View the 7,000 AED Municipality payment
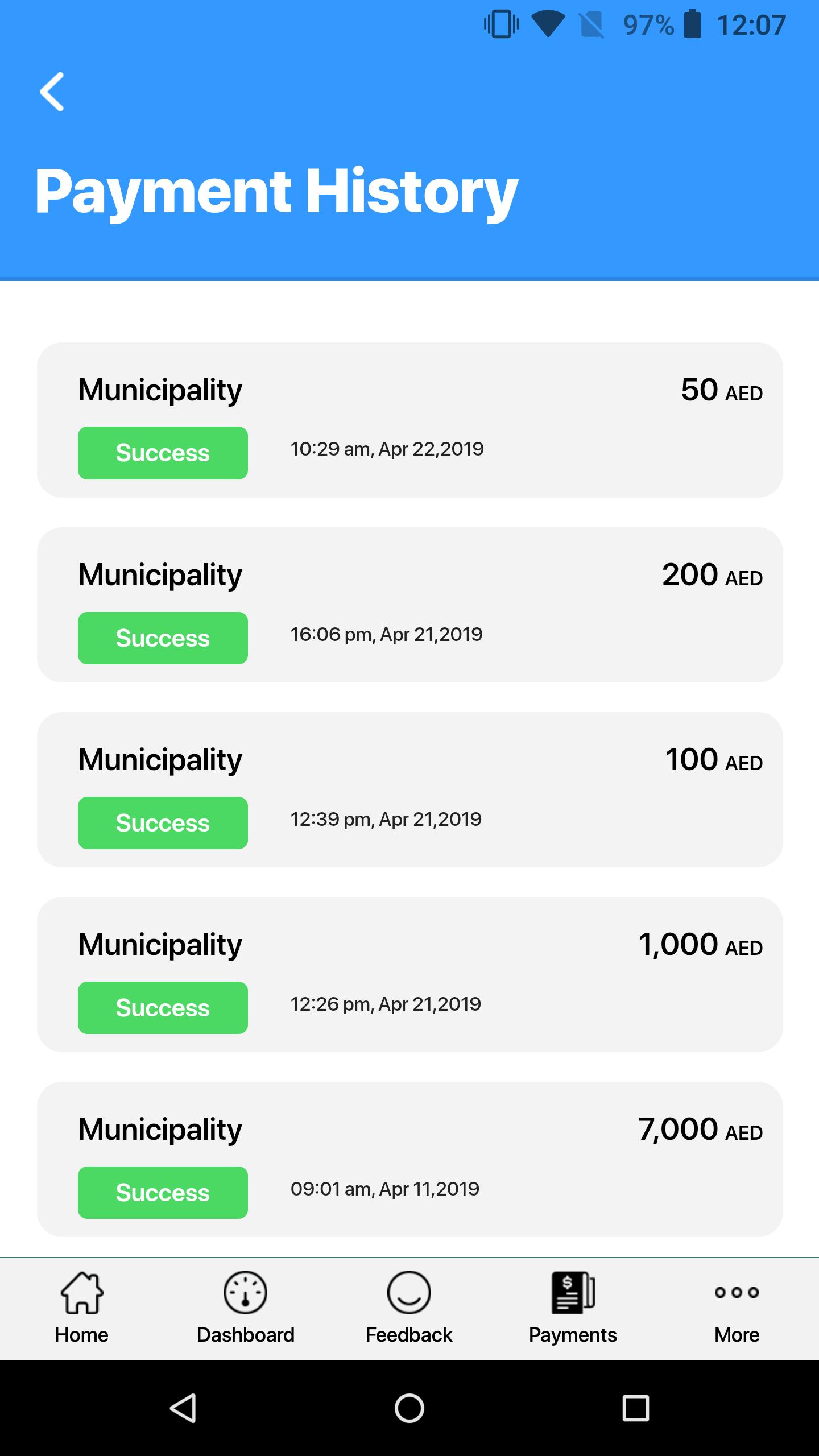819x1456 pixels. (409, 1159)
